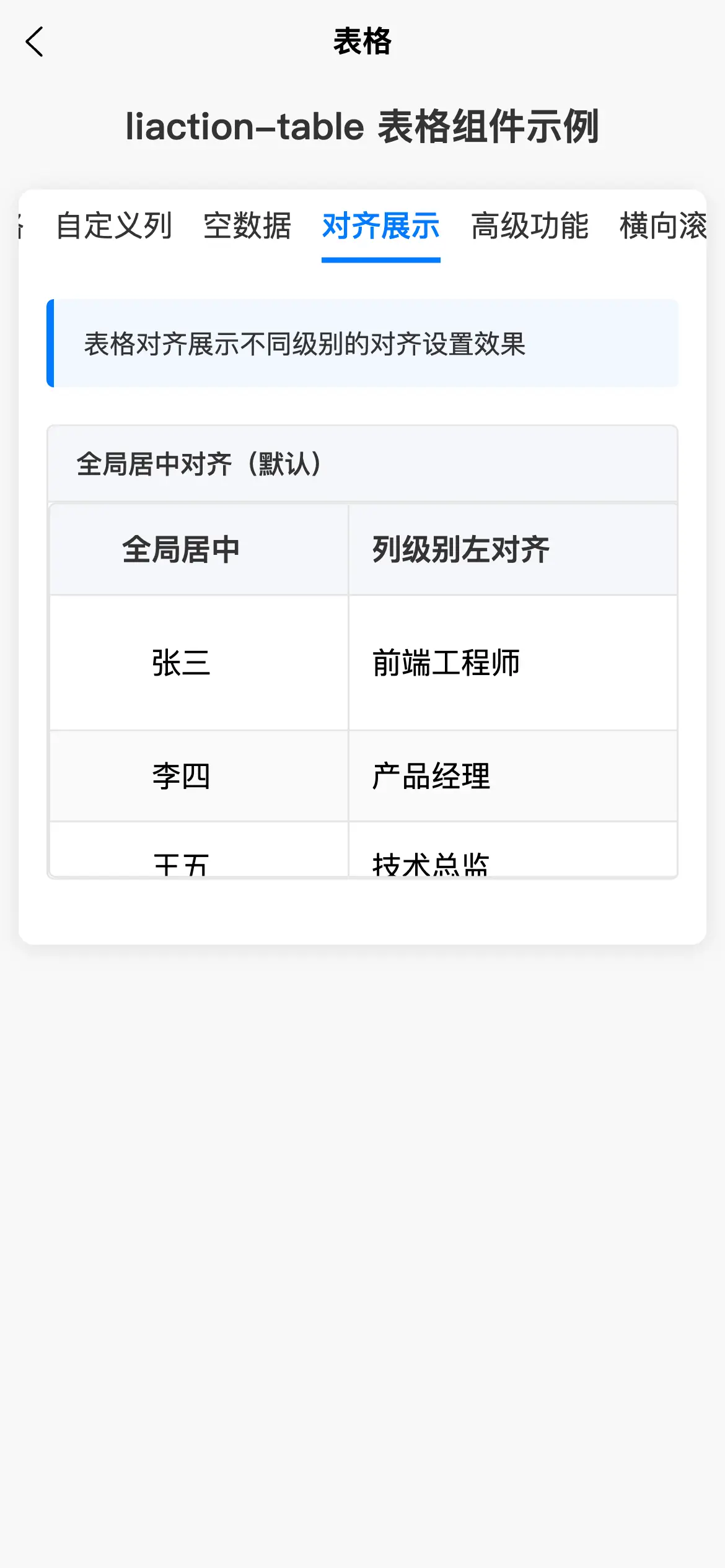Open the partially visible 横向滚 tab
Image resolution: width=725 pixels, height=1568 pixels.
(x=662, y=225)
